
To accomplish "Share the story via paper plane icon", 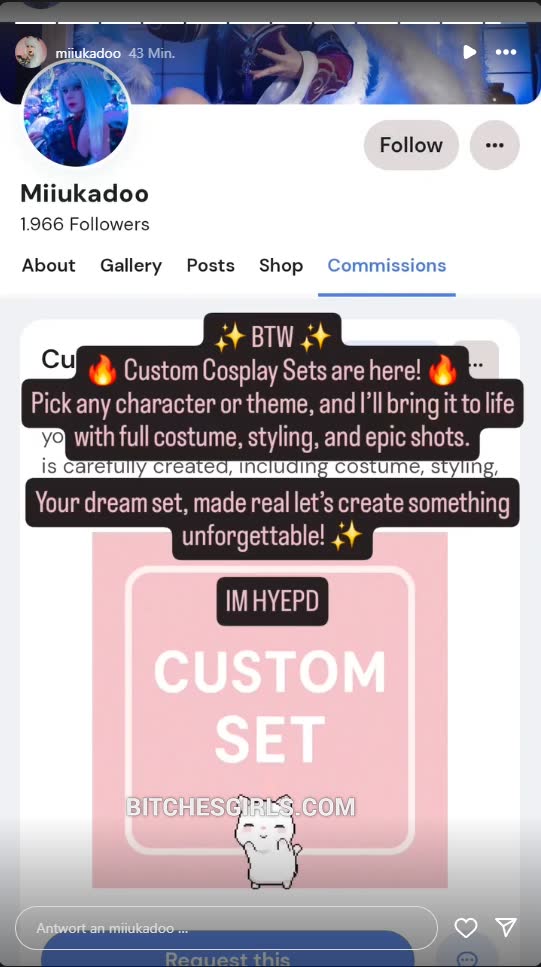I will pos(506,927).
